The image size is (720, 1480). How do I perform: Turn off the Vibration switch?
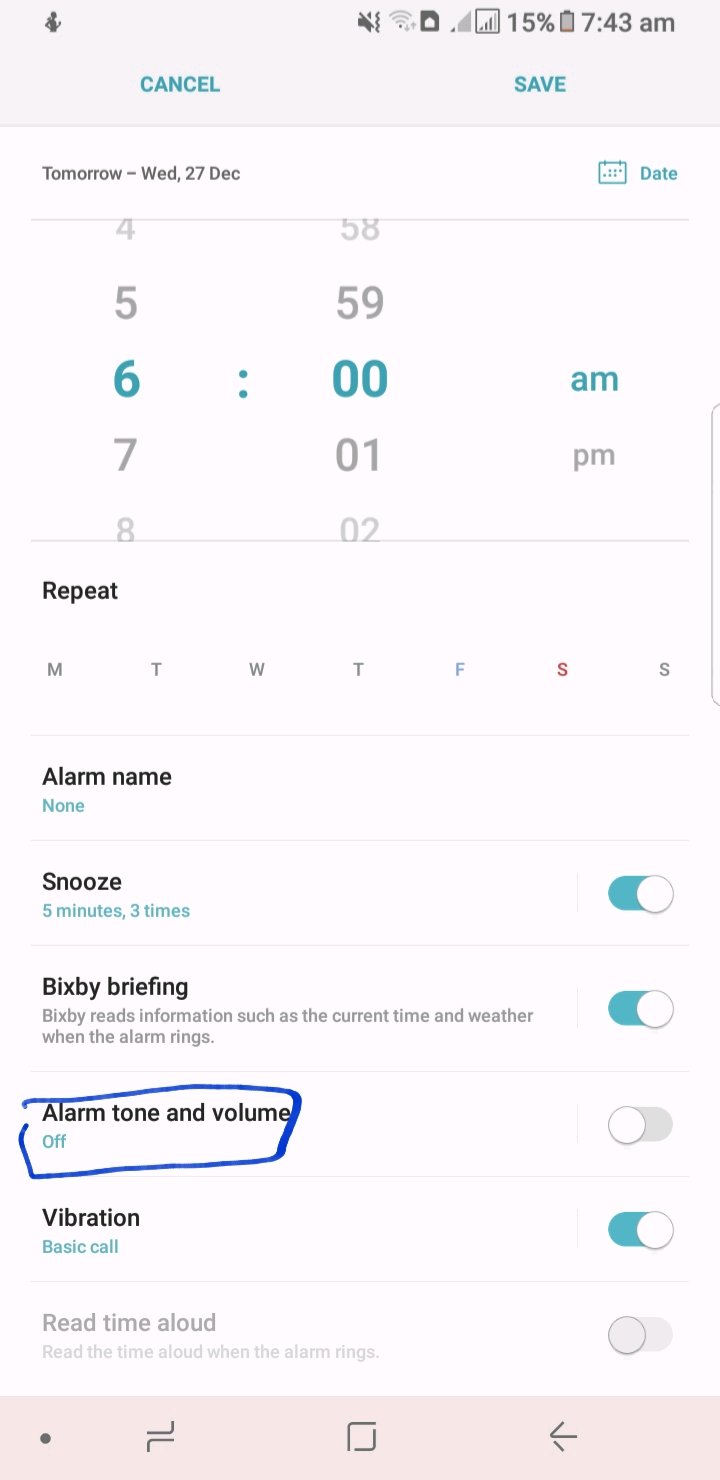640,1230
